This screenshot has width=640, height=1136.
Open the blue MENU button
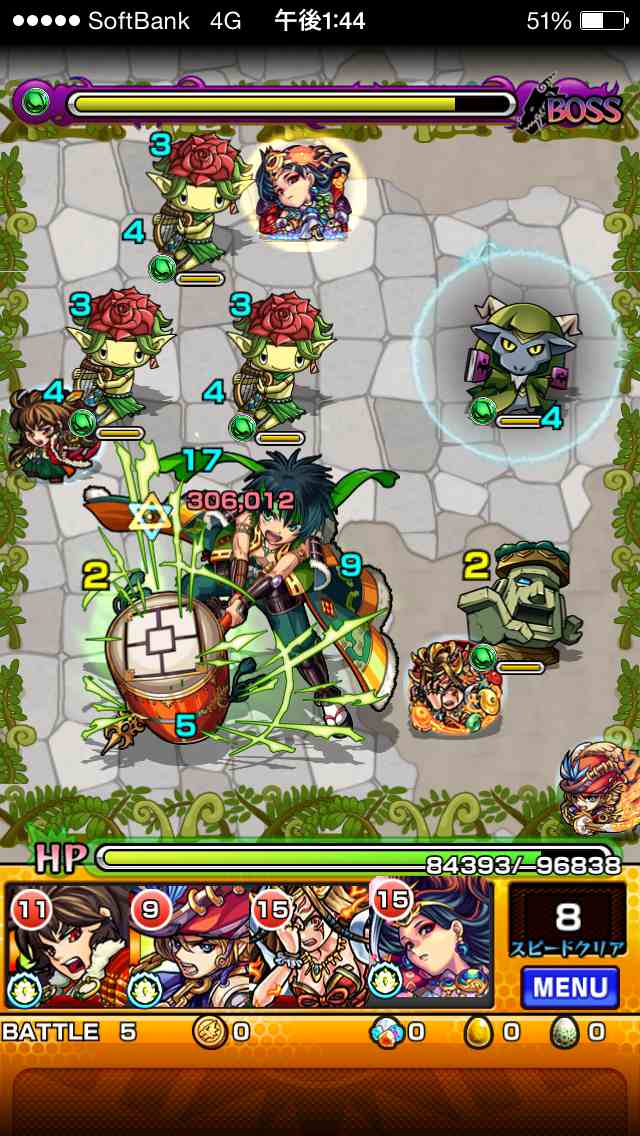pos(570,987)
